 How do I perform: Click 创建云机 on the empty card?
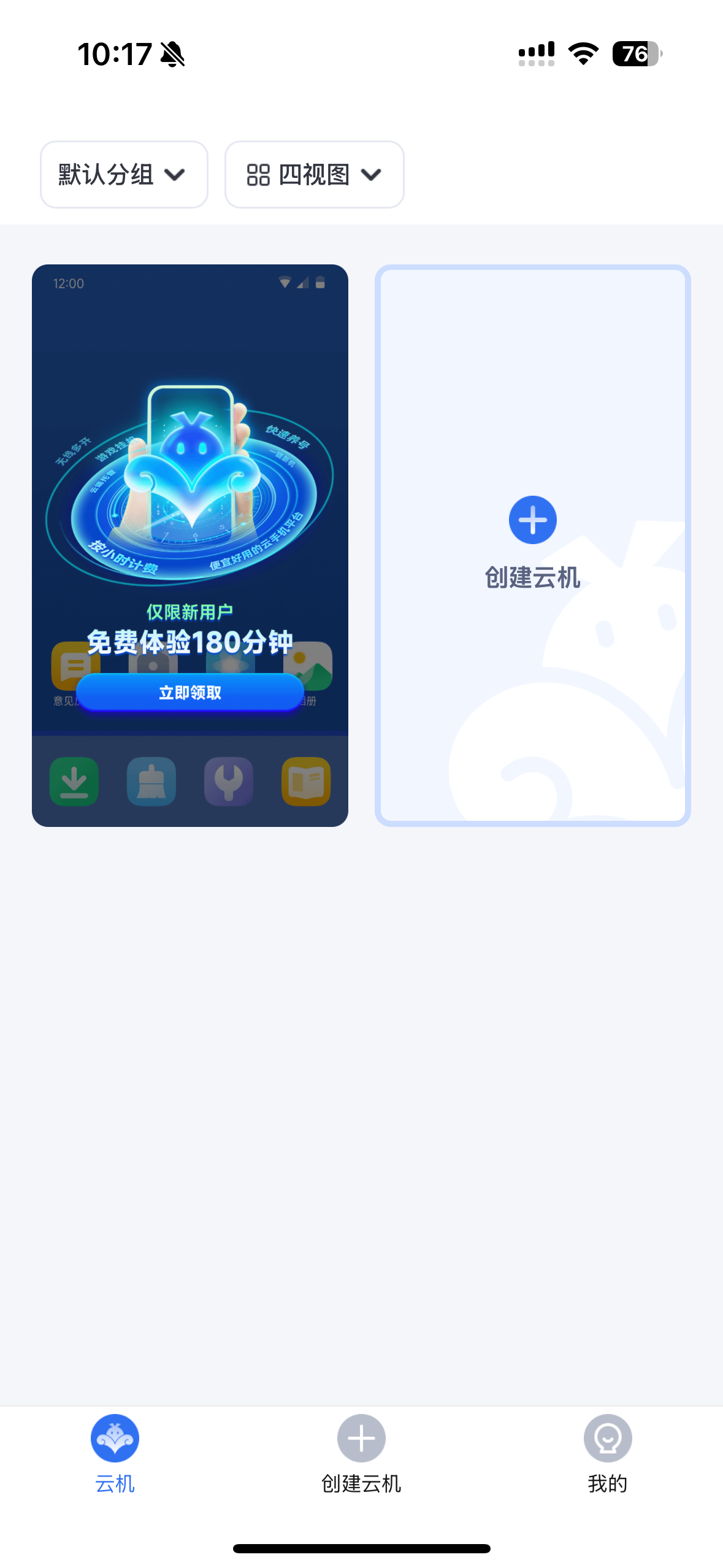pyautogui.click(x=533, y=546)
